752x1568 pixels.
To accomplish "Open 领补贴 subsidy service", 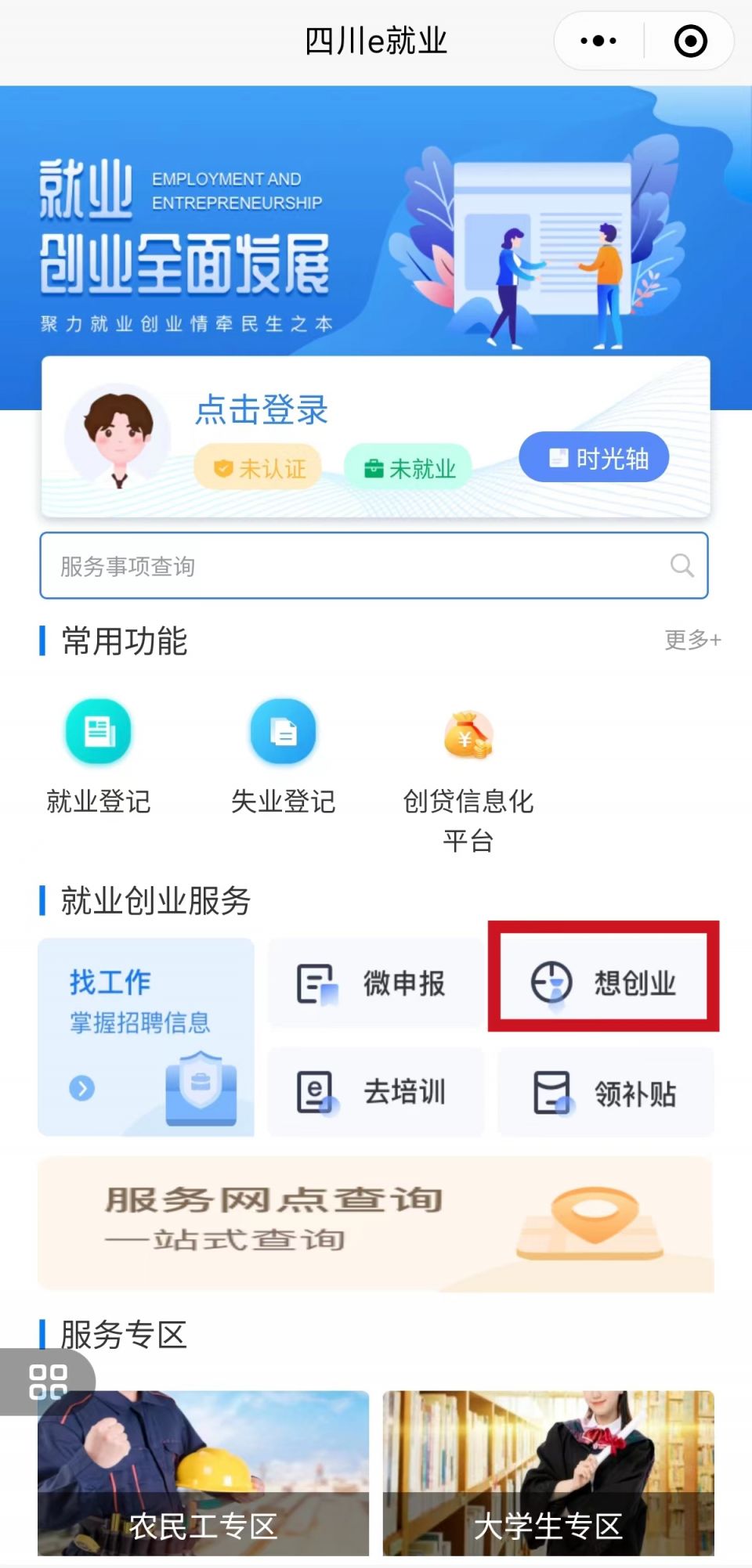I will pos(606,1092).
